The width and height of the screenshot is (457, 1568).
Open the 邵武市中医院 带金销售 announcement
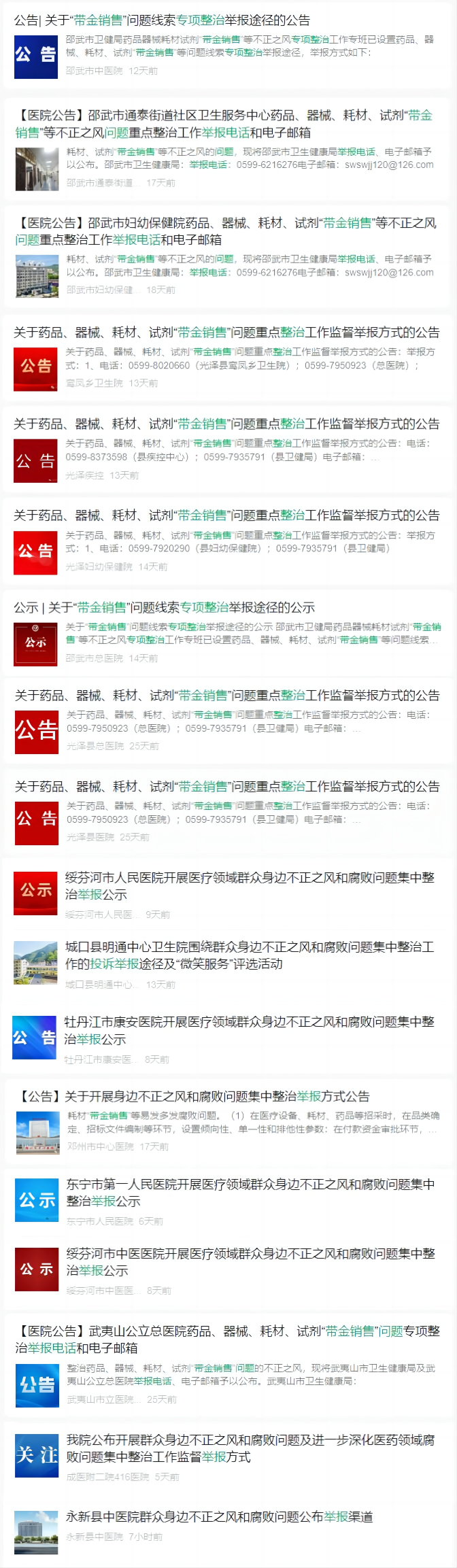click(x=162, y=20)
